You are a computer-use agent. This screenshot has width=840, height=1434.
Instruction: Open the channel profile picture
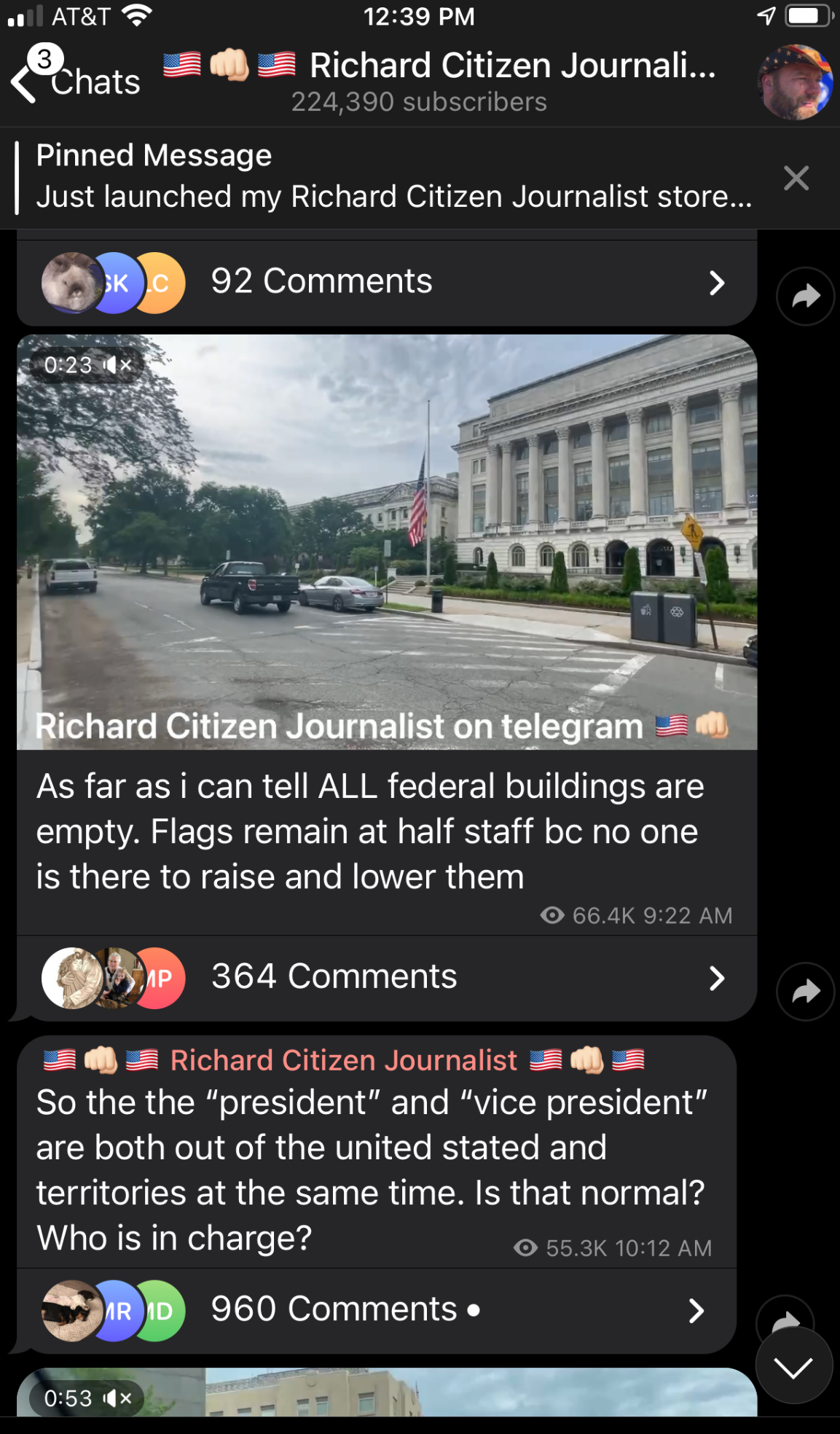pyautogui.click(x=795, y=82)
